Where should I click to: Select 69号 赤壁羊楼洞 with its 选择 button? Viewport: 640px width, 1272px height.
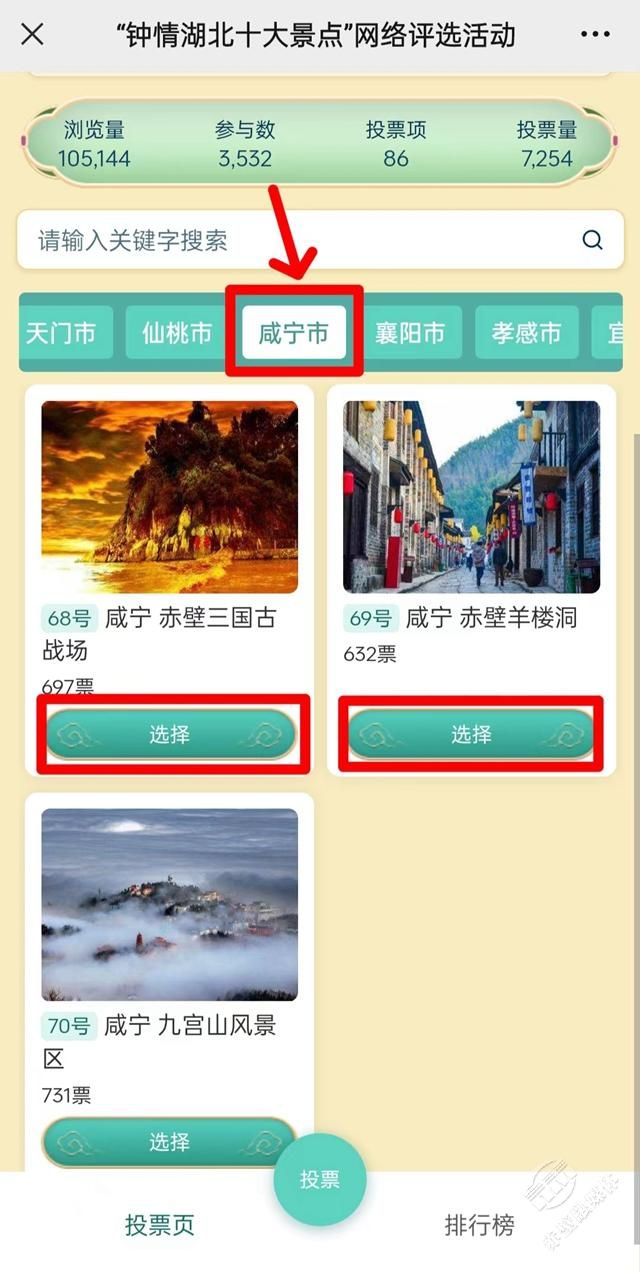click(x=471, y=735)
